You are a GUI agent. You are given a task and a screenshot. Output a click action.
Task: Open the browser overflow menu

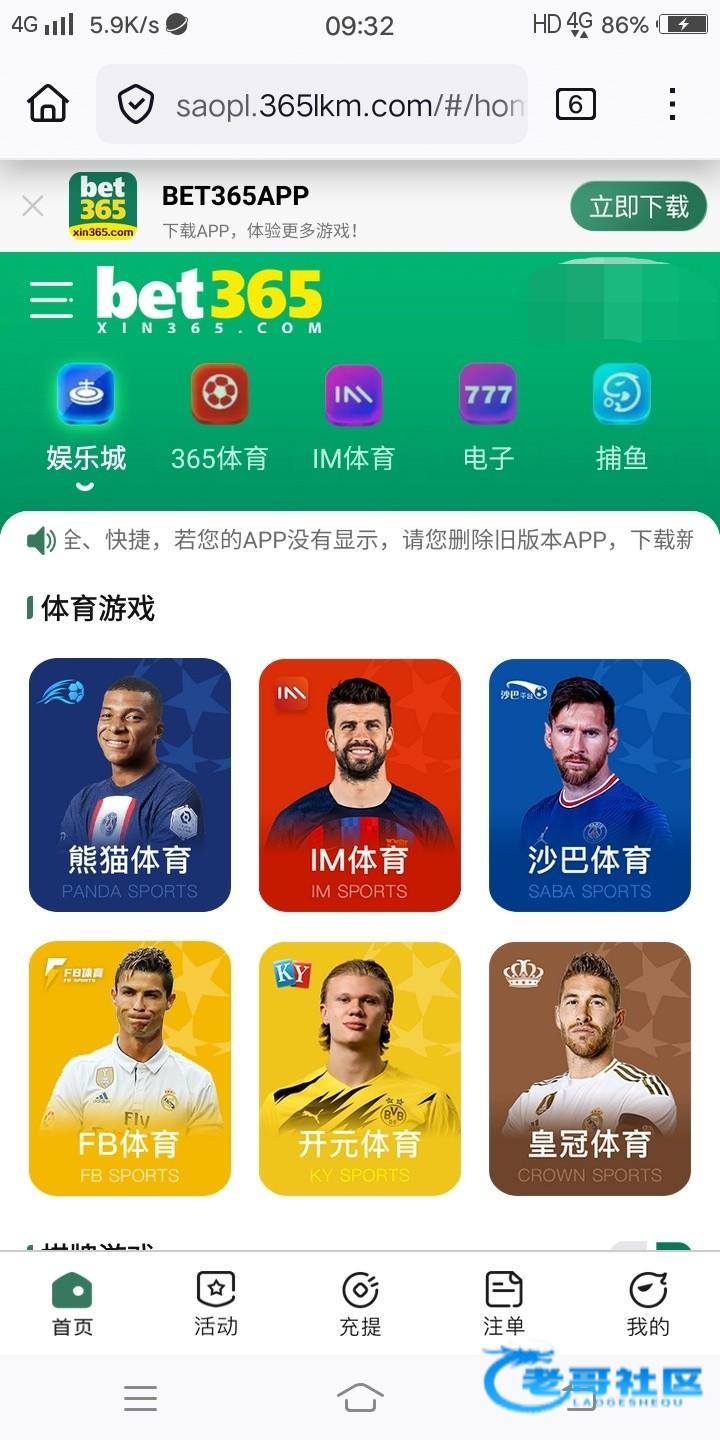tap(672, 104)
